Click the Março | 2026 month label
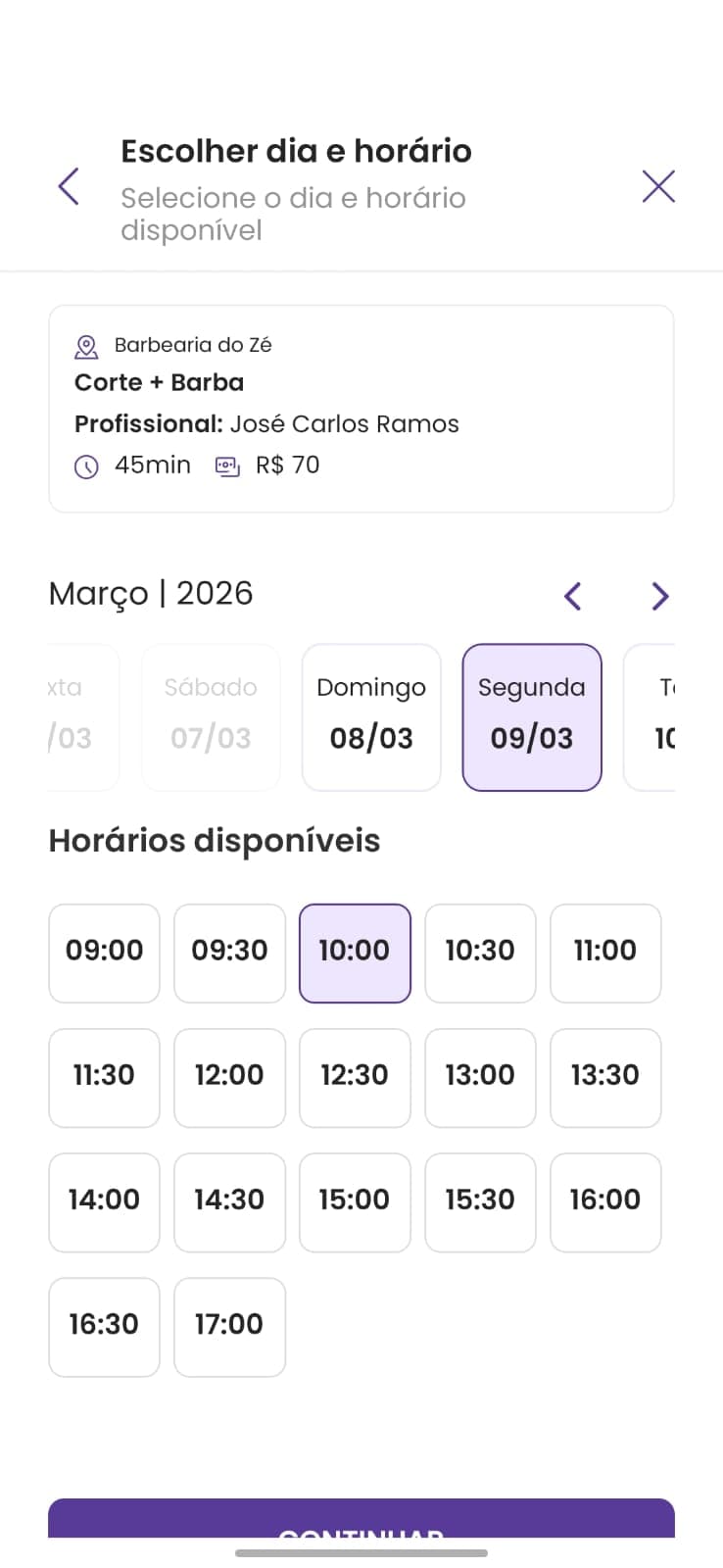 point(151,593)
